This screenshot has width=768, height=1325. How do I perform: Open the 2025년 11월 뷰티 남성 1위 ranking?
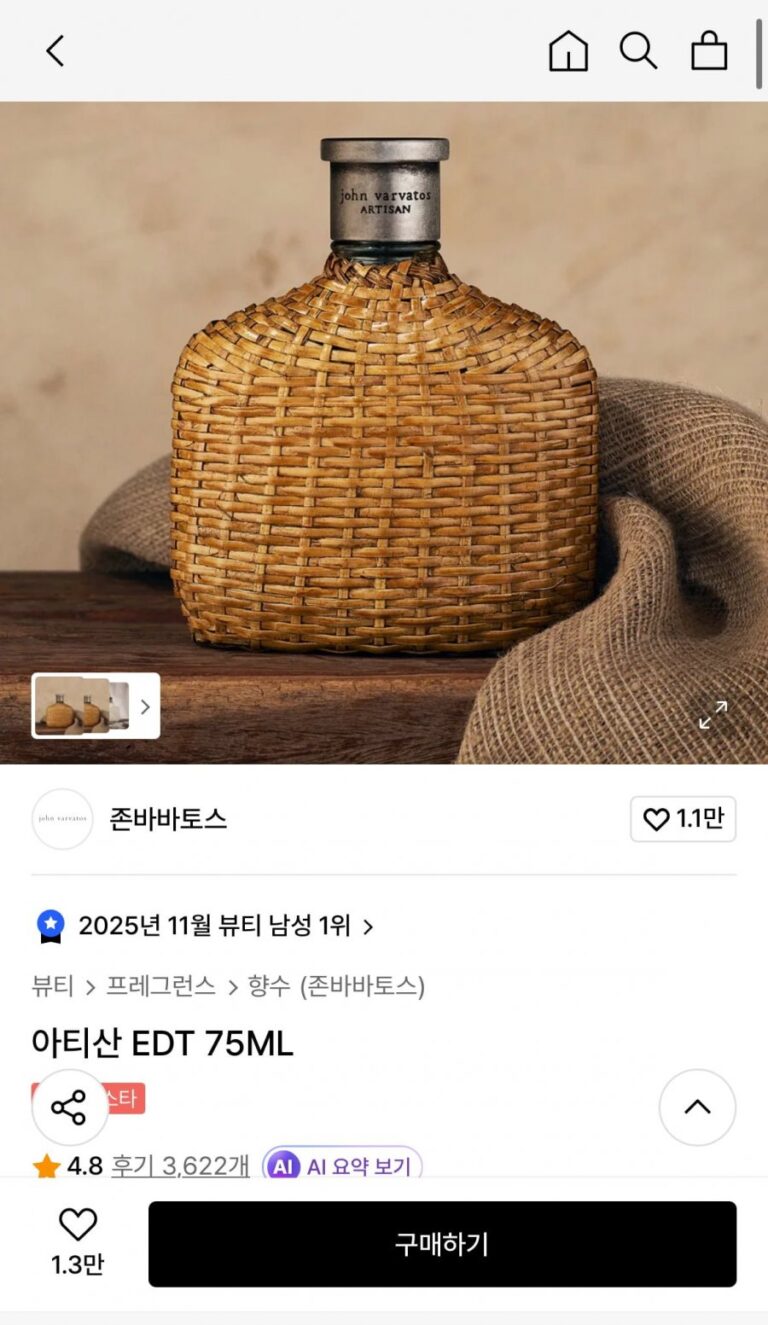(x=214, y=926)
